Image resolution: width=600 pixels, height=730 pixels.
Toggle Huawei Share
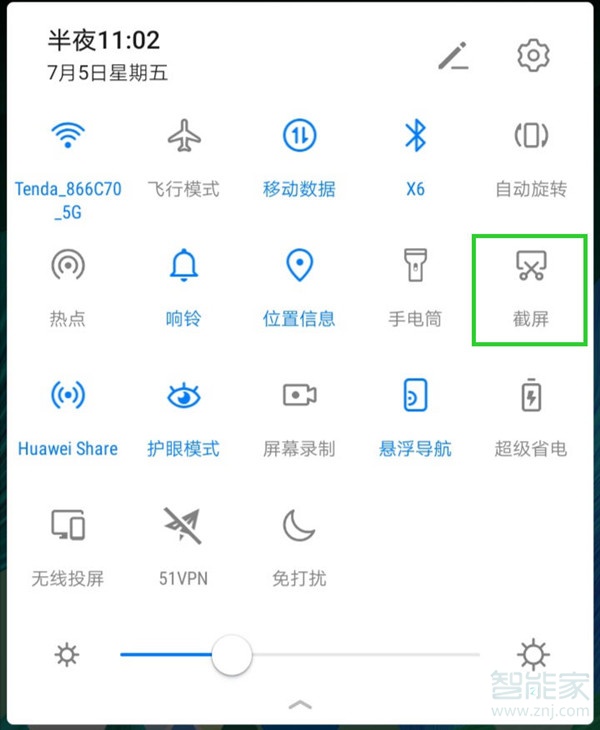point(68,396)
